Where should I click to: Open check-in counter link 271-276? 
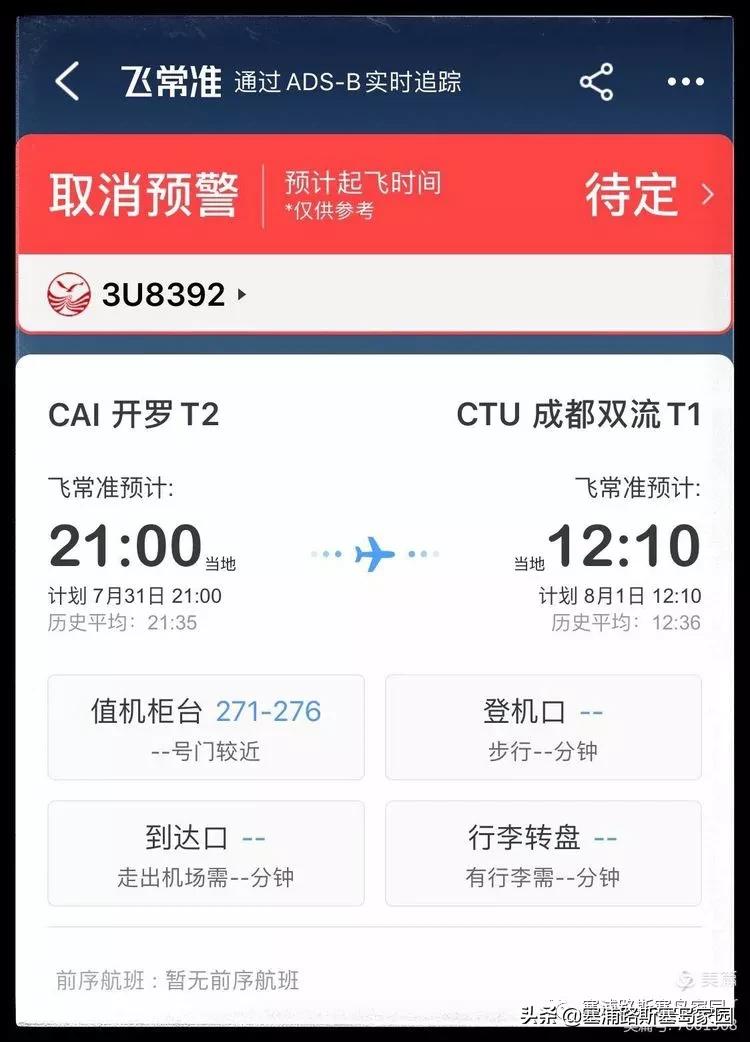click(270, 711)
